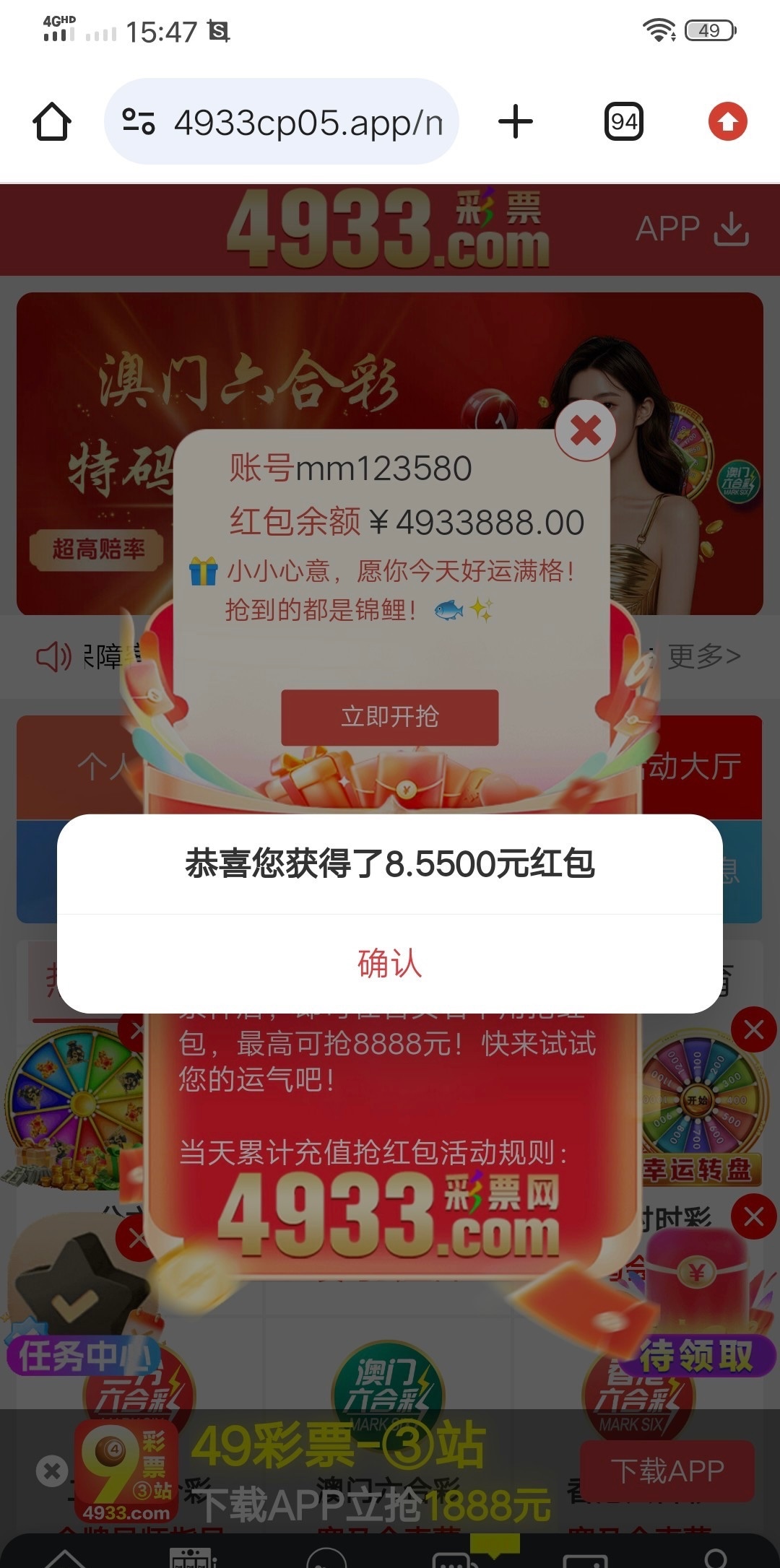Viewport: 780px width, 1568px height.
Task: Close the 待领取 red packet widget
Action: click(753, 1217)
